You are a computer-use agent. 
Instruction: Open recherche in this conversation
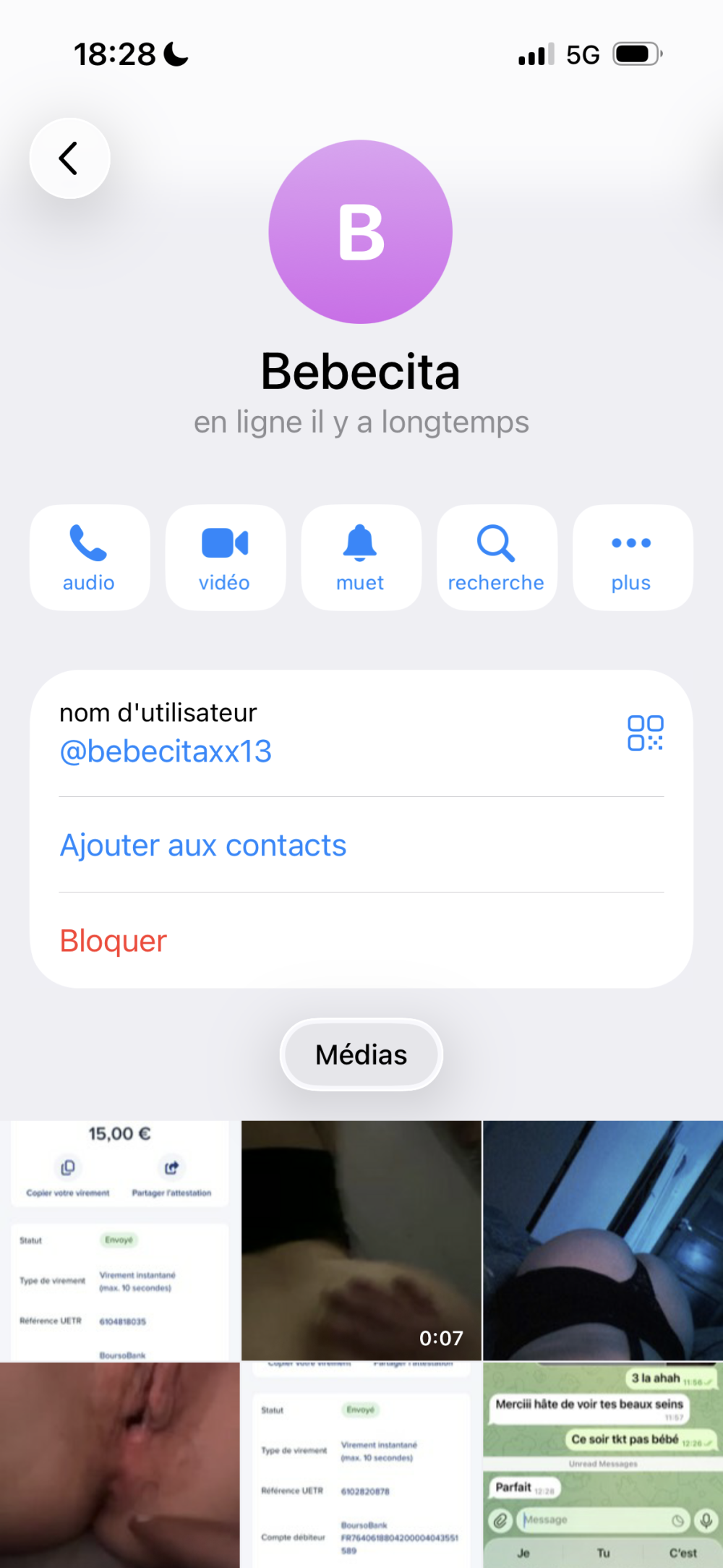[x=496, y=557]
